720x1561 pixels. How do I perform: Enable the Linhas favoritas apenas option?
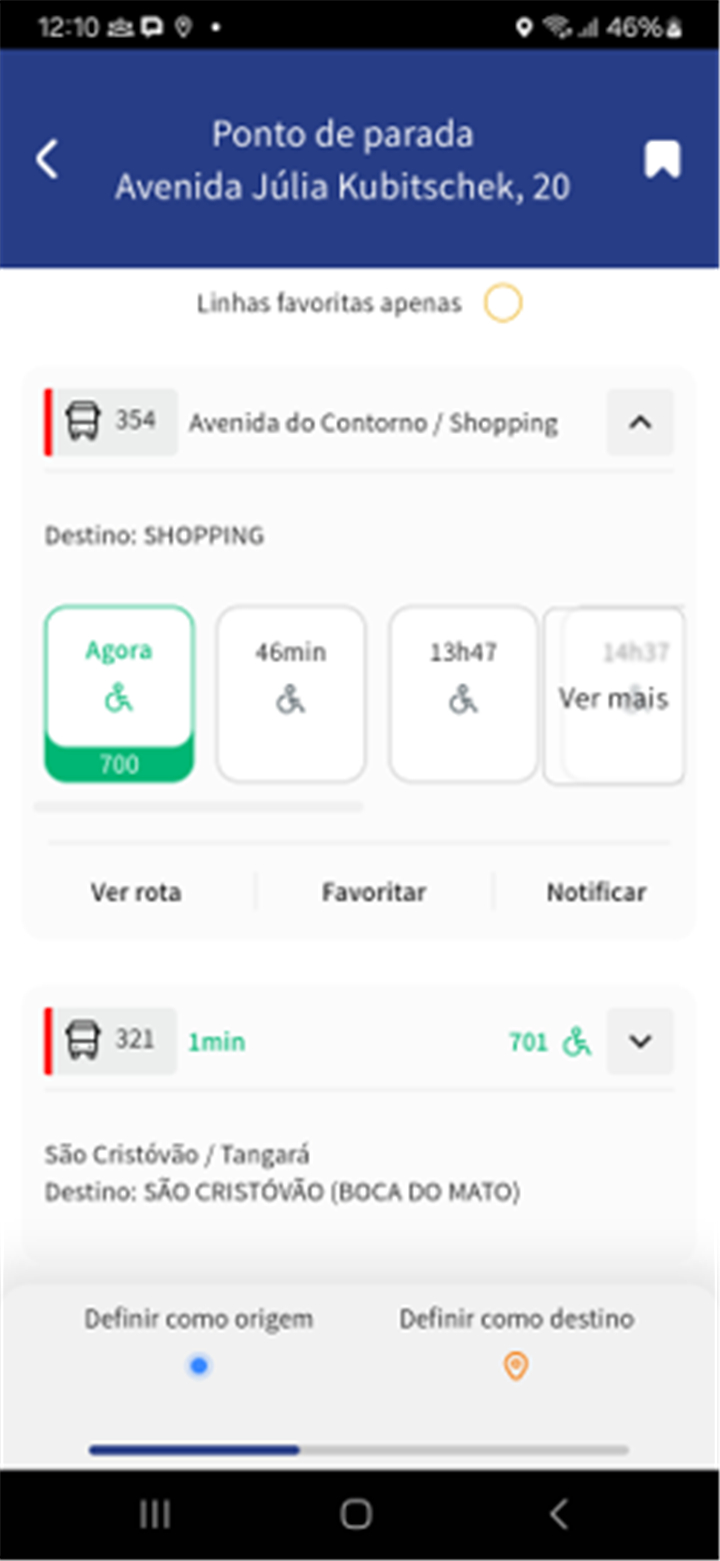coord(503,303)
